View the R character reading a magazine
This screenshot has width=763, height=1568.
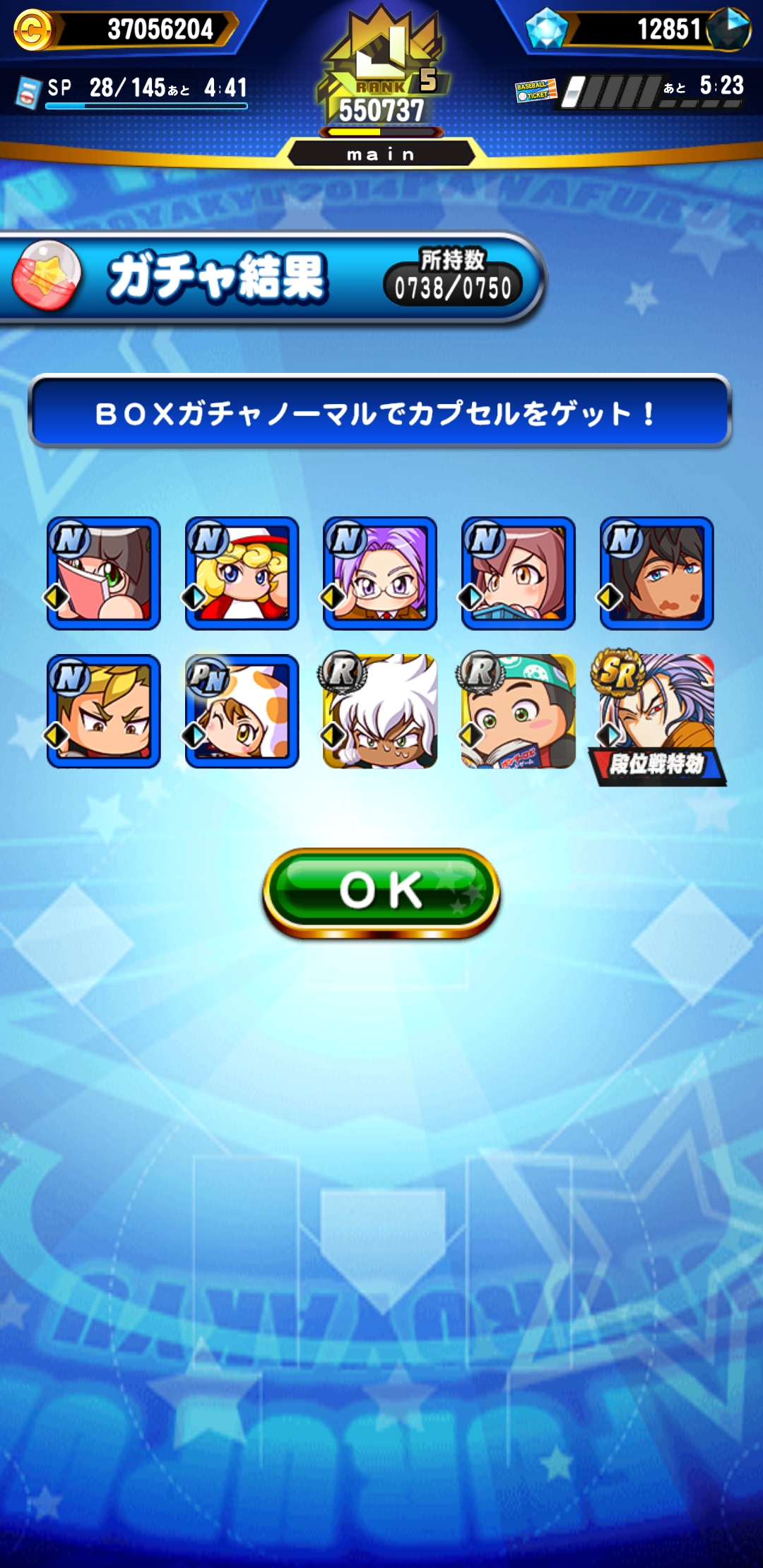click(x=519, y=712)
